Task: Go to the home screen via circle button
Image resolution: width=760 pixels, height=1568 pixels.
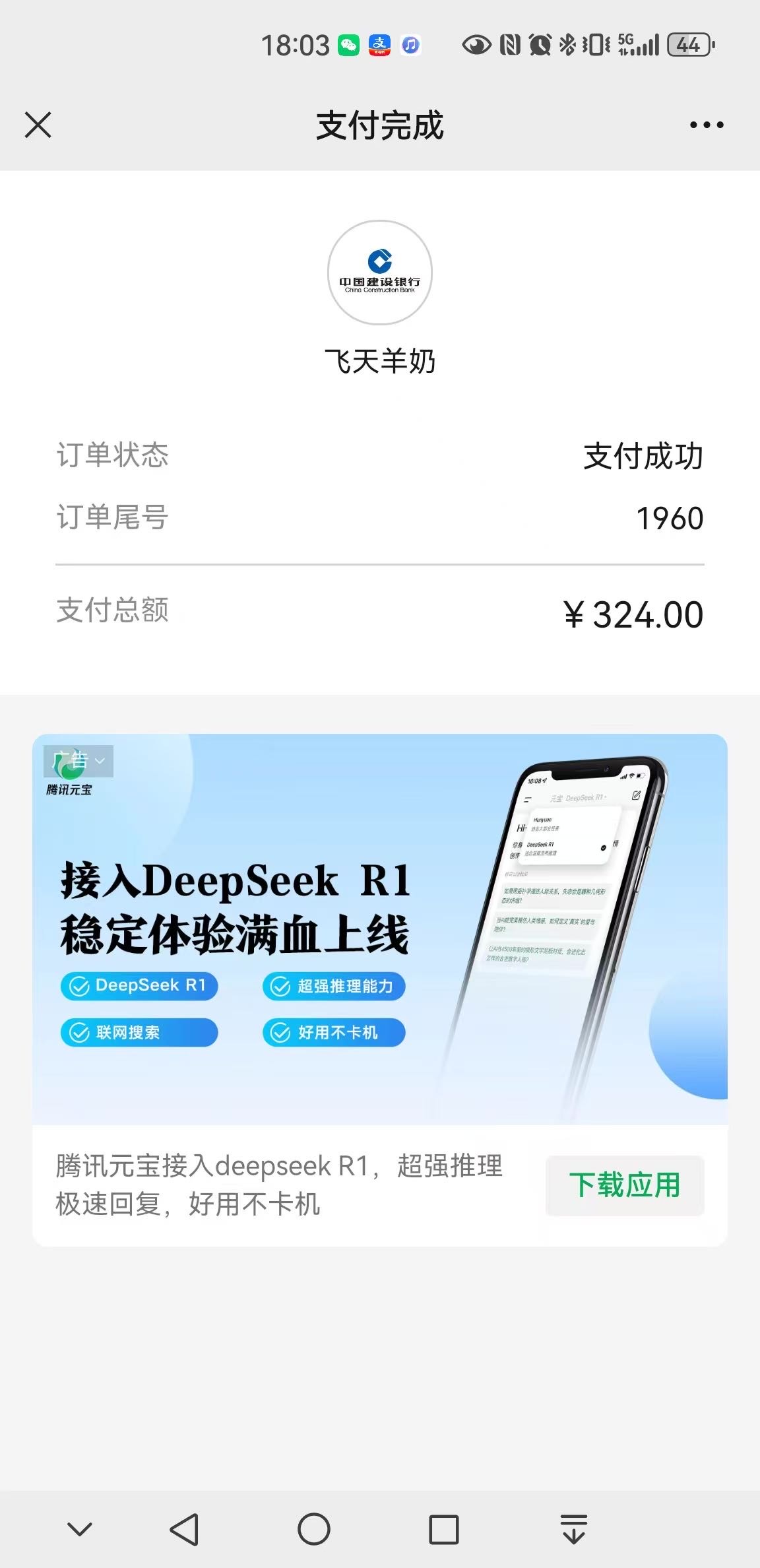Action: (313, 1529)
